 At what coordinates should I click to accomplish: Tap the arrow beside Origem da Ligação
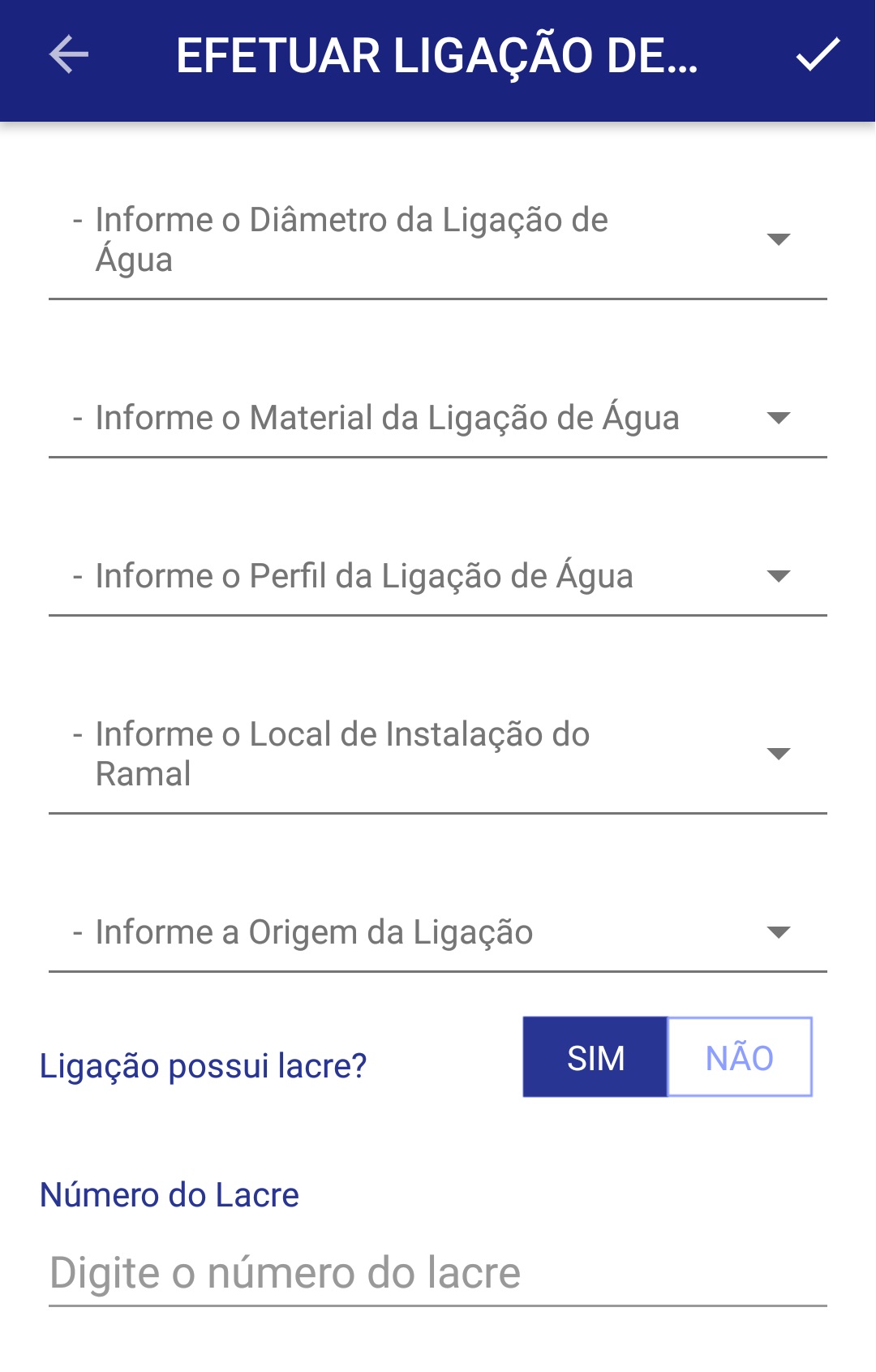coord(780,932)
